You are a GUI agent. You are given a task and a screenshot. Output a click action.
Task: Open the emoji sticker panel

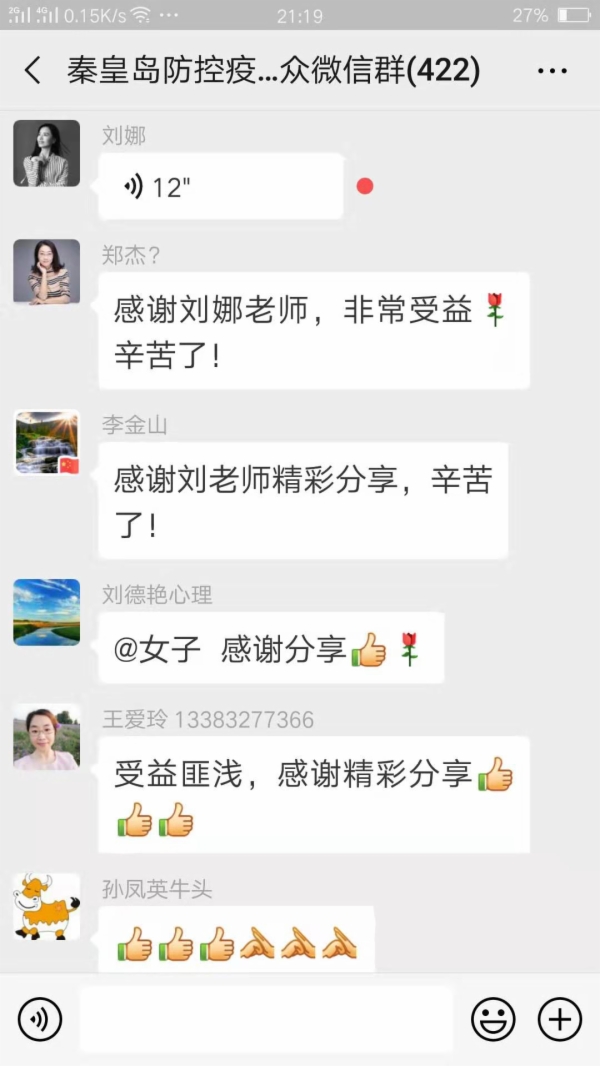pyautogui.click(x=493, y=1019)
